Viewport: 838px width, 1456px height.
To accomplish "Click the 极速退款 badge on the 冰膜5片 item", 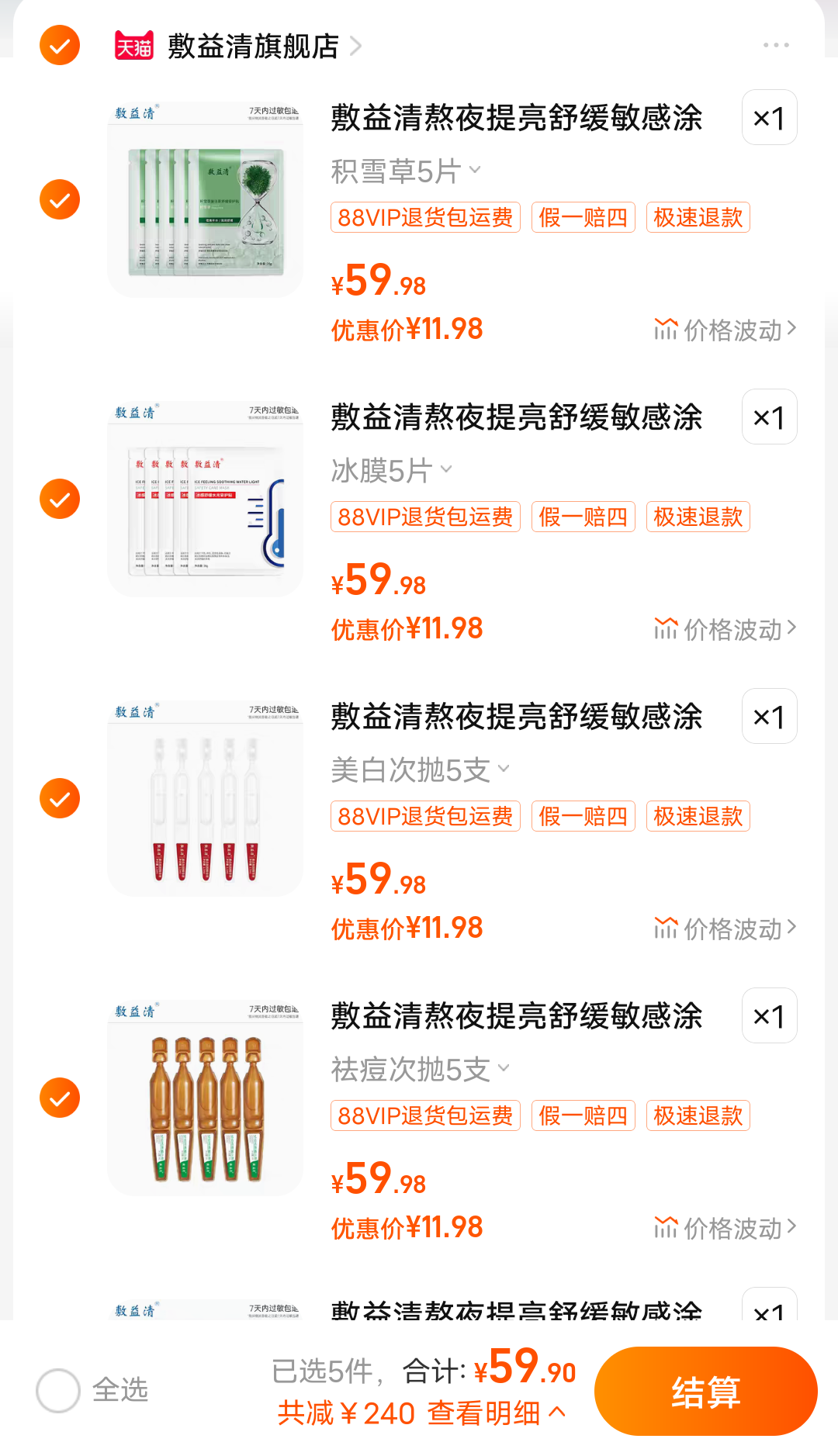I will tap(697, 517).
